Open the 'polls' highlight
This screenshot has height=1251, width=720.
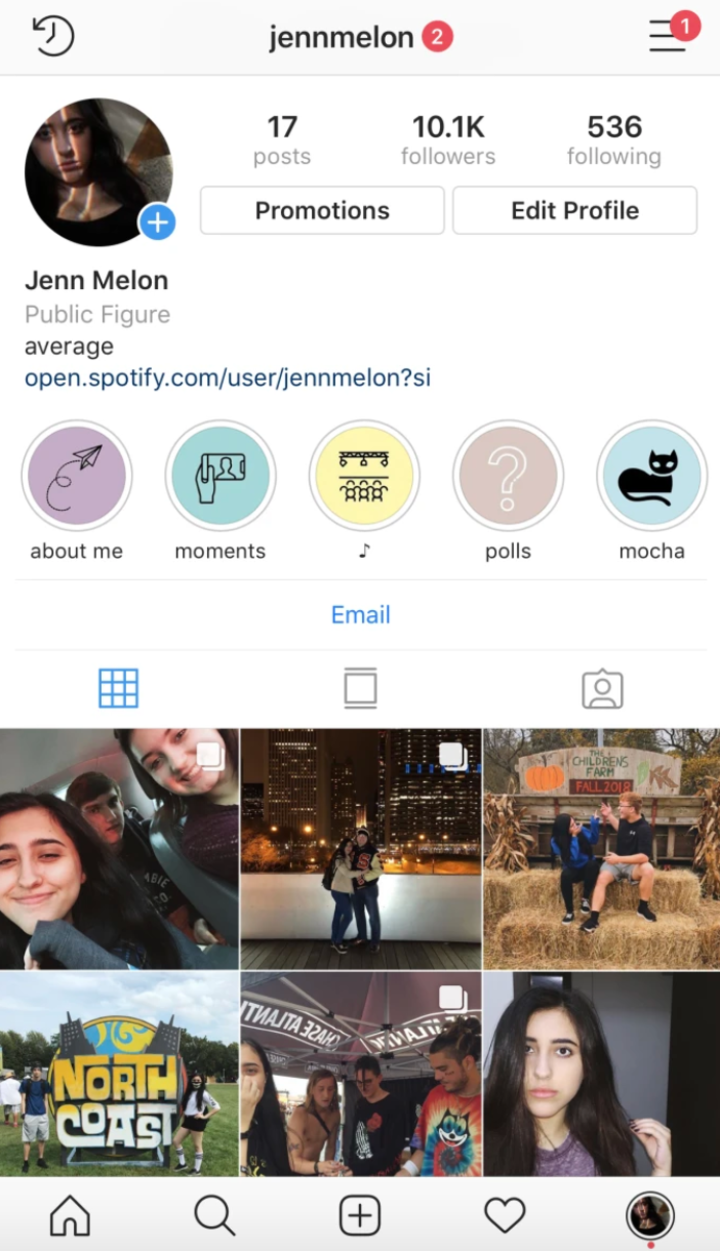[x=508, y=475]
